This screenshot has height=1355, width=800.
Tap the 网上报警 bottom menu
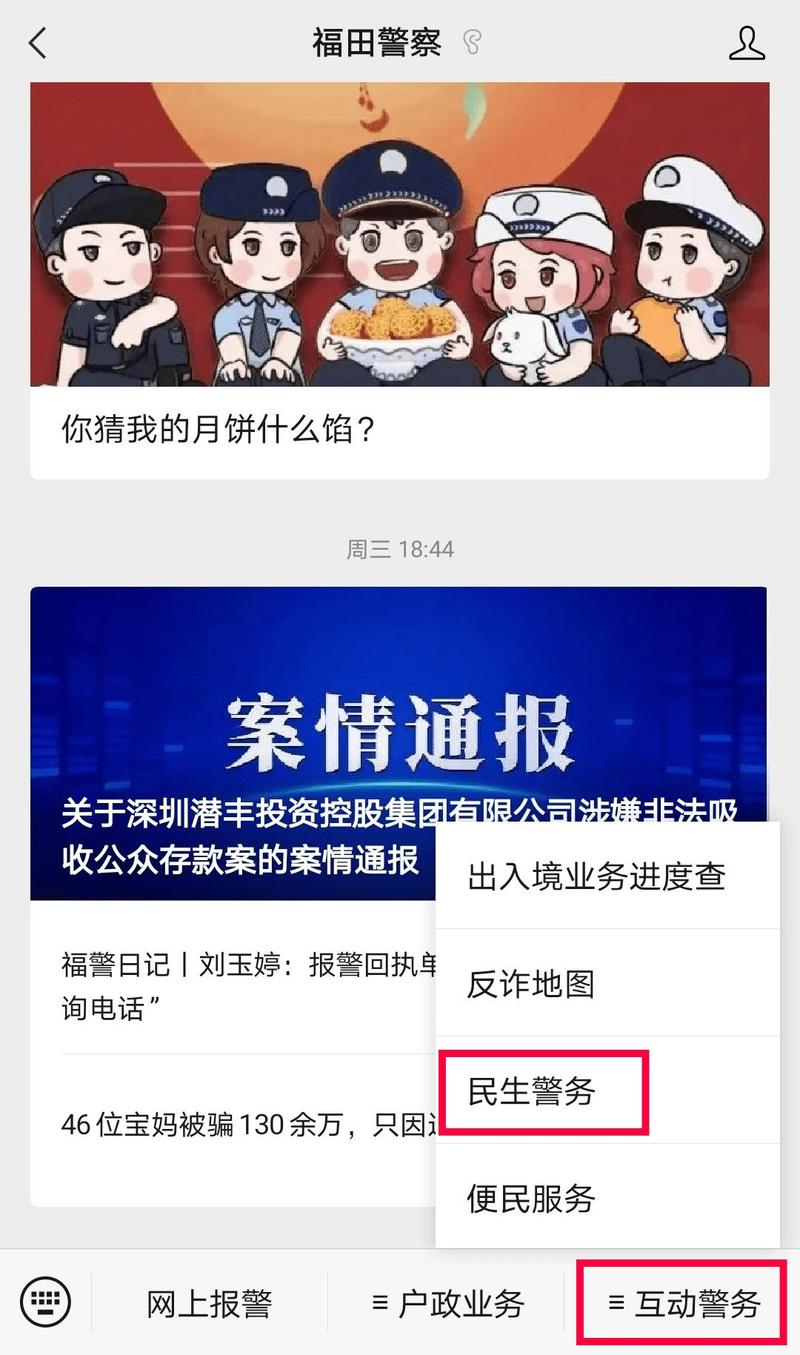tap(209, 1303)
